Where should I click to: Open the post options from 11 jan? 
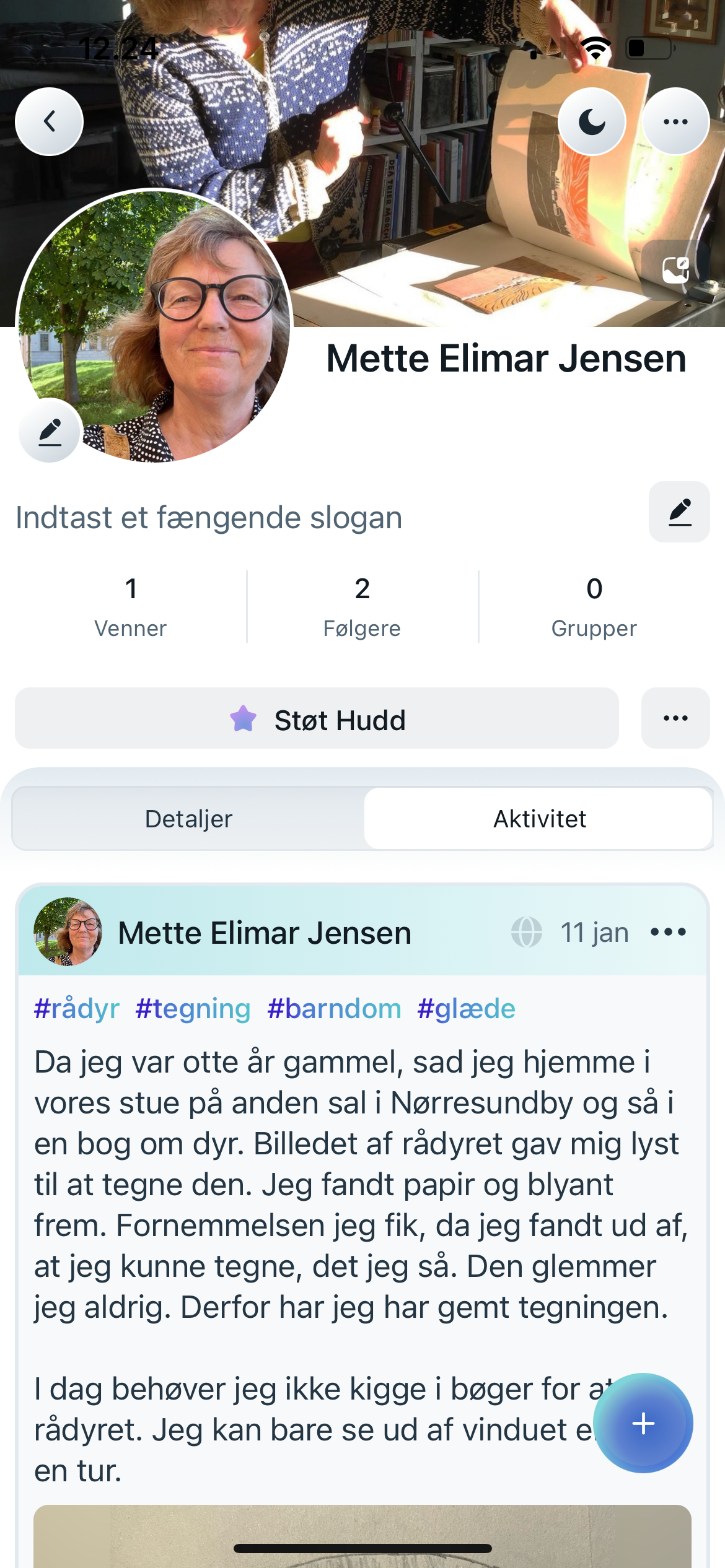(x=669, y=932)
